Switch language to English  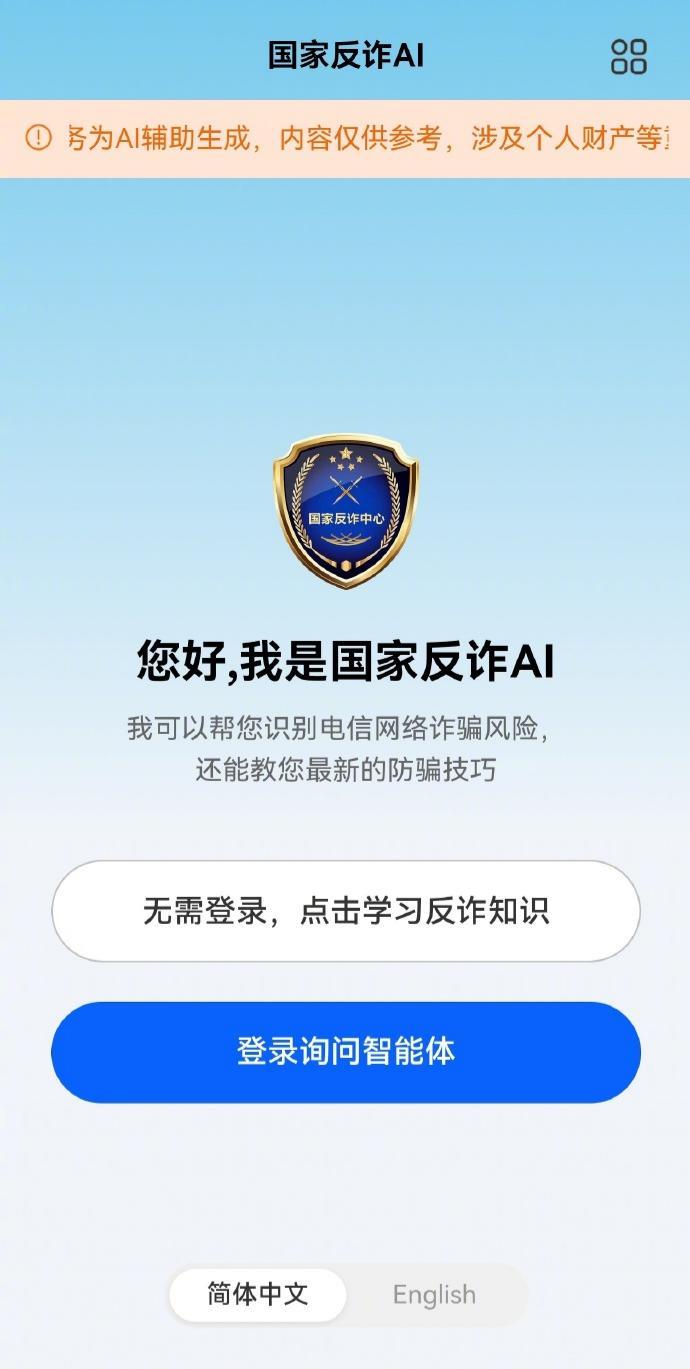tap(434, 1295)
